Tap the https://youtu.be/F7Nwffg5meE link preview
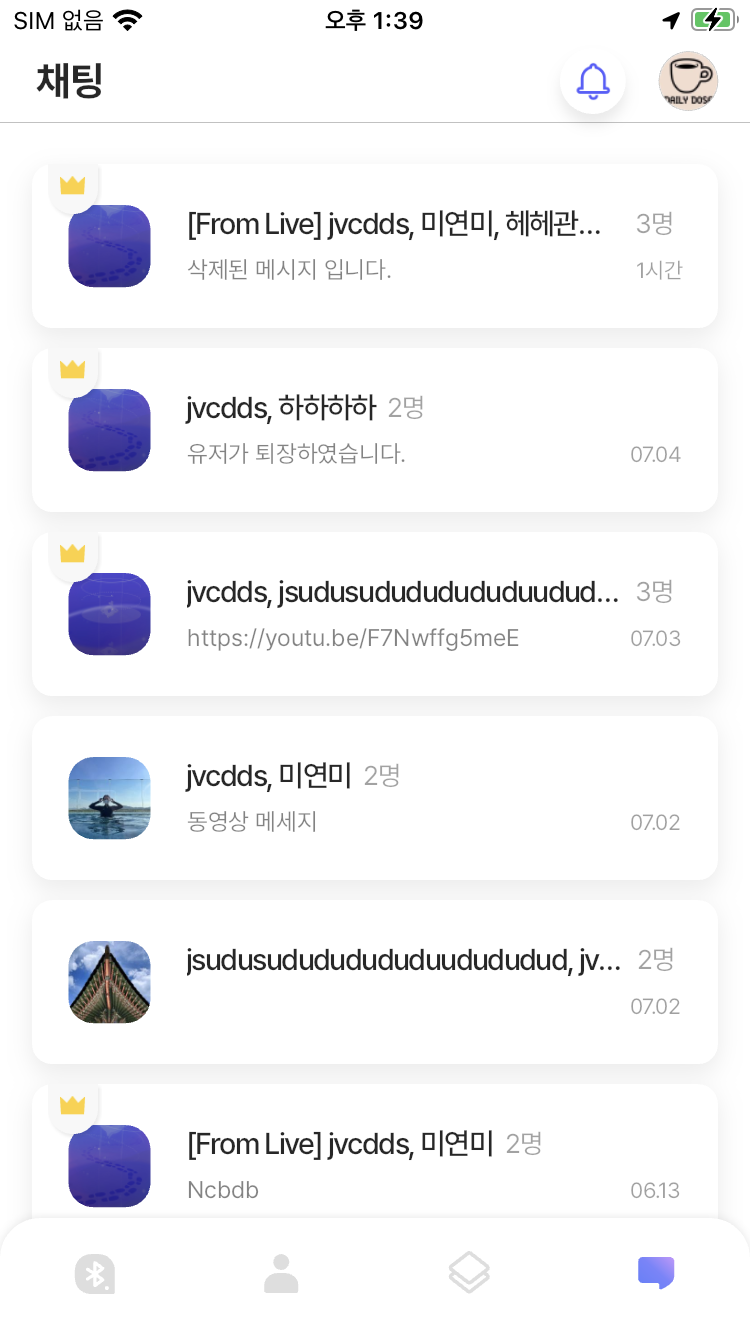Screen dimensions: 750x1334 pos(352,638)
